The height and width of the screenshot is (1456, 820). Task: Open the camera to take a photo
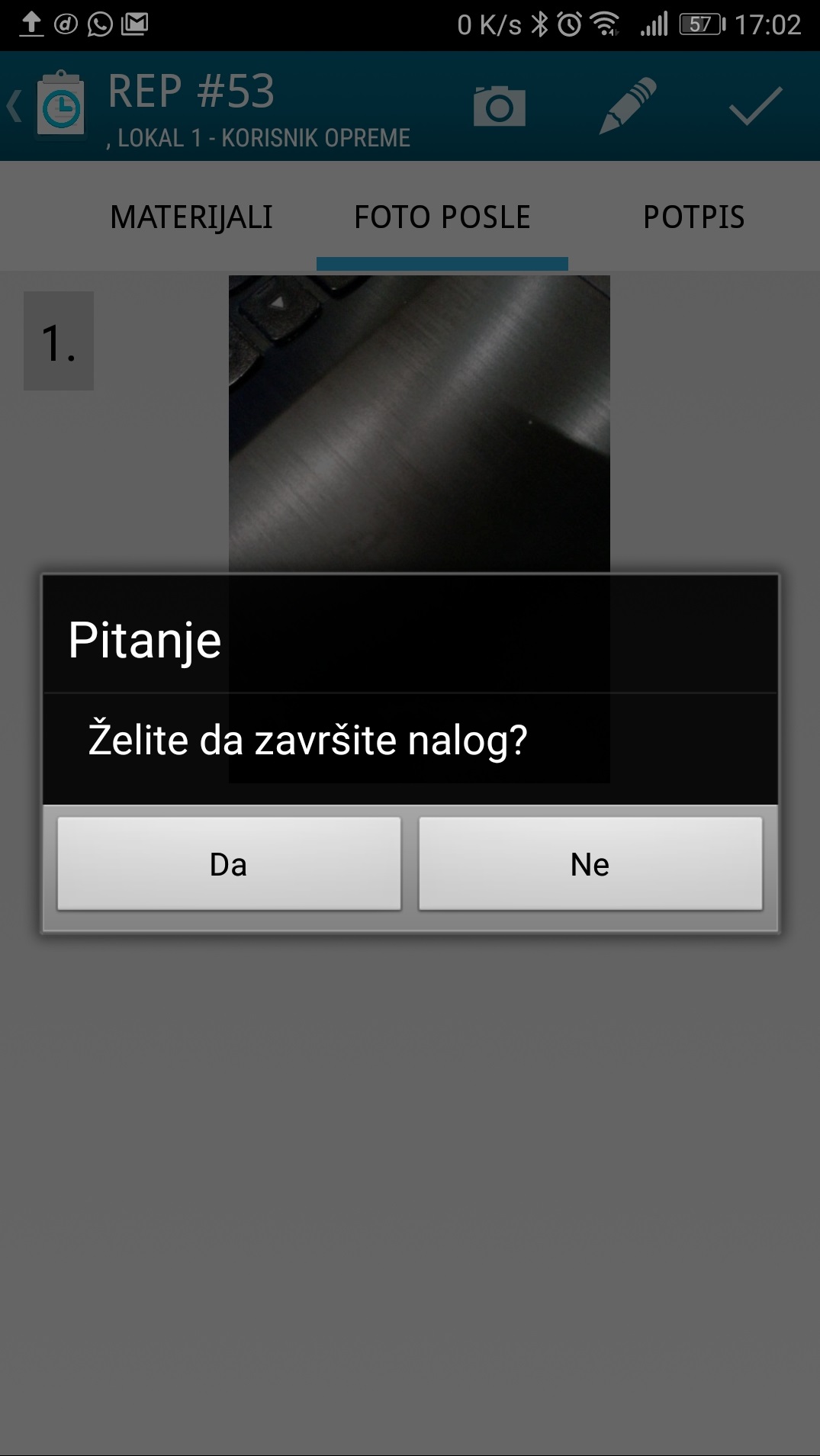(500, 106)
